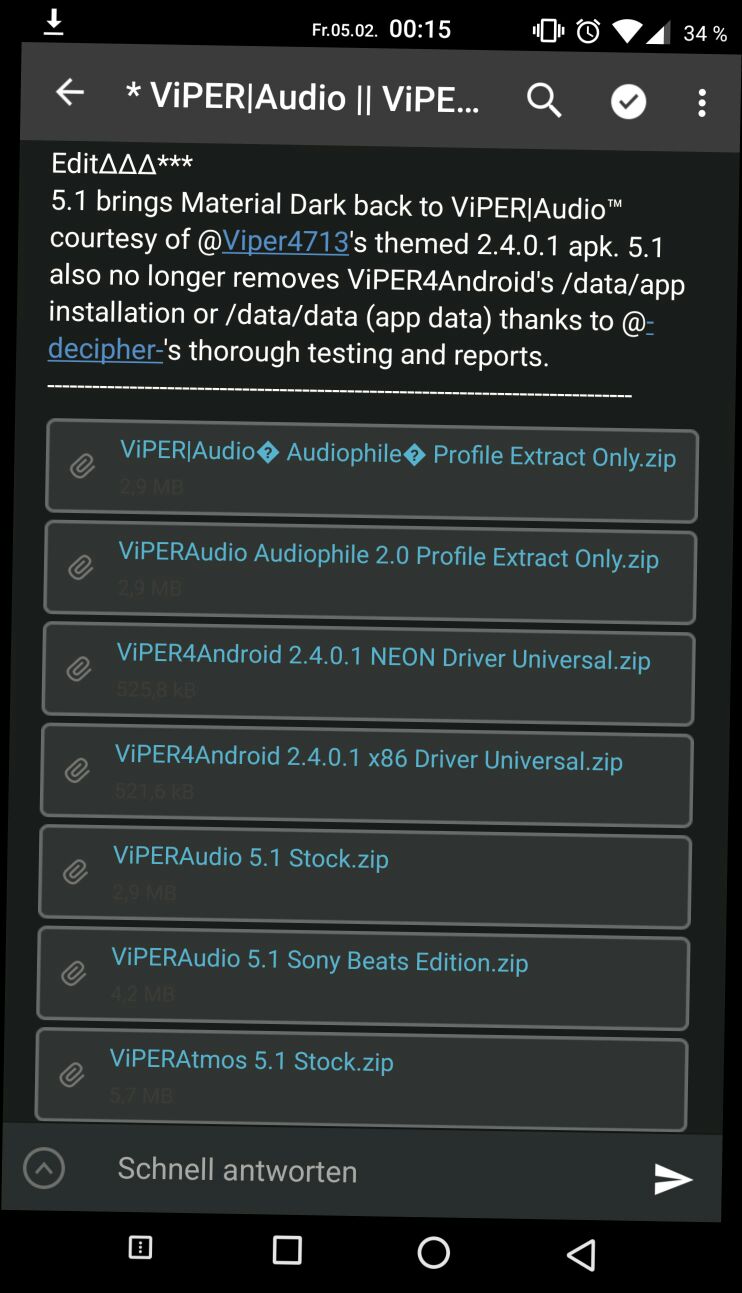Open ViPERAudio 5.1 Sony Beats Edition.zip
742x1293 pixels.
pyautogui.click(x=320, y=961)
